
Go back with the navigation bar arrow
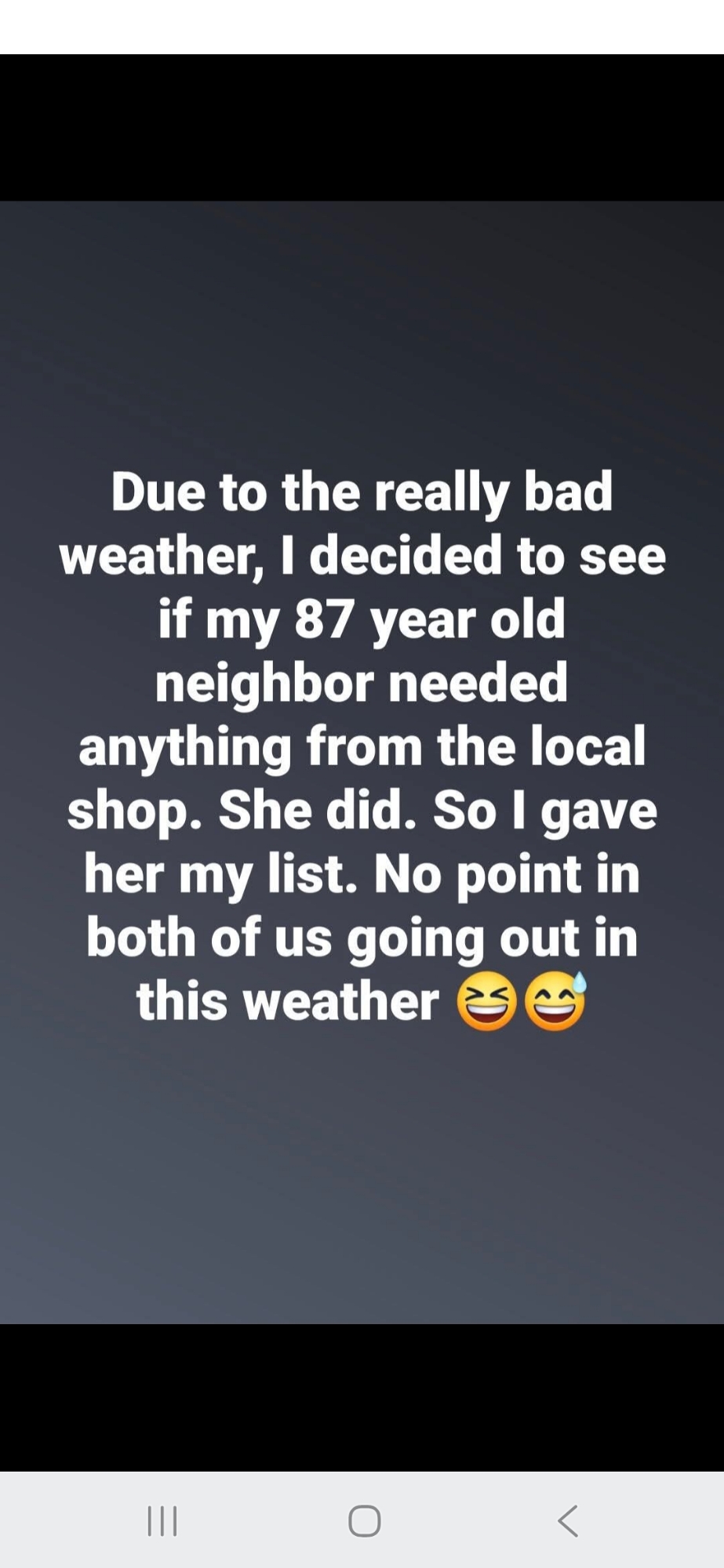[568, 1520]
